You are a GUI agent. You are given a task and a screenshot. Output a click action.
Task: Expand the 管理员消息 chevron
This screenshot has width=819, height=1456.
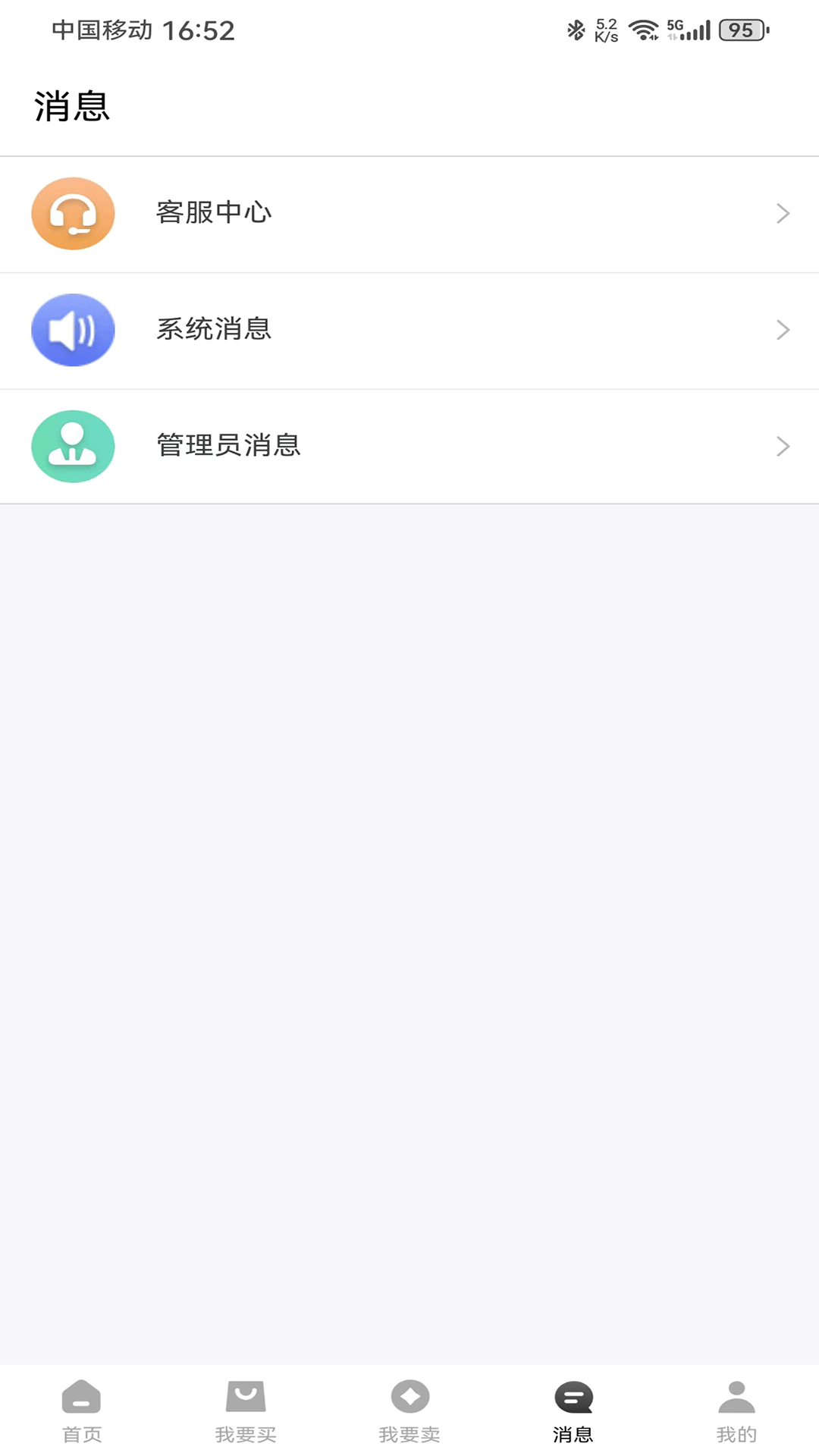click(783, 446)
